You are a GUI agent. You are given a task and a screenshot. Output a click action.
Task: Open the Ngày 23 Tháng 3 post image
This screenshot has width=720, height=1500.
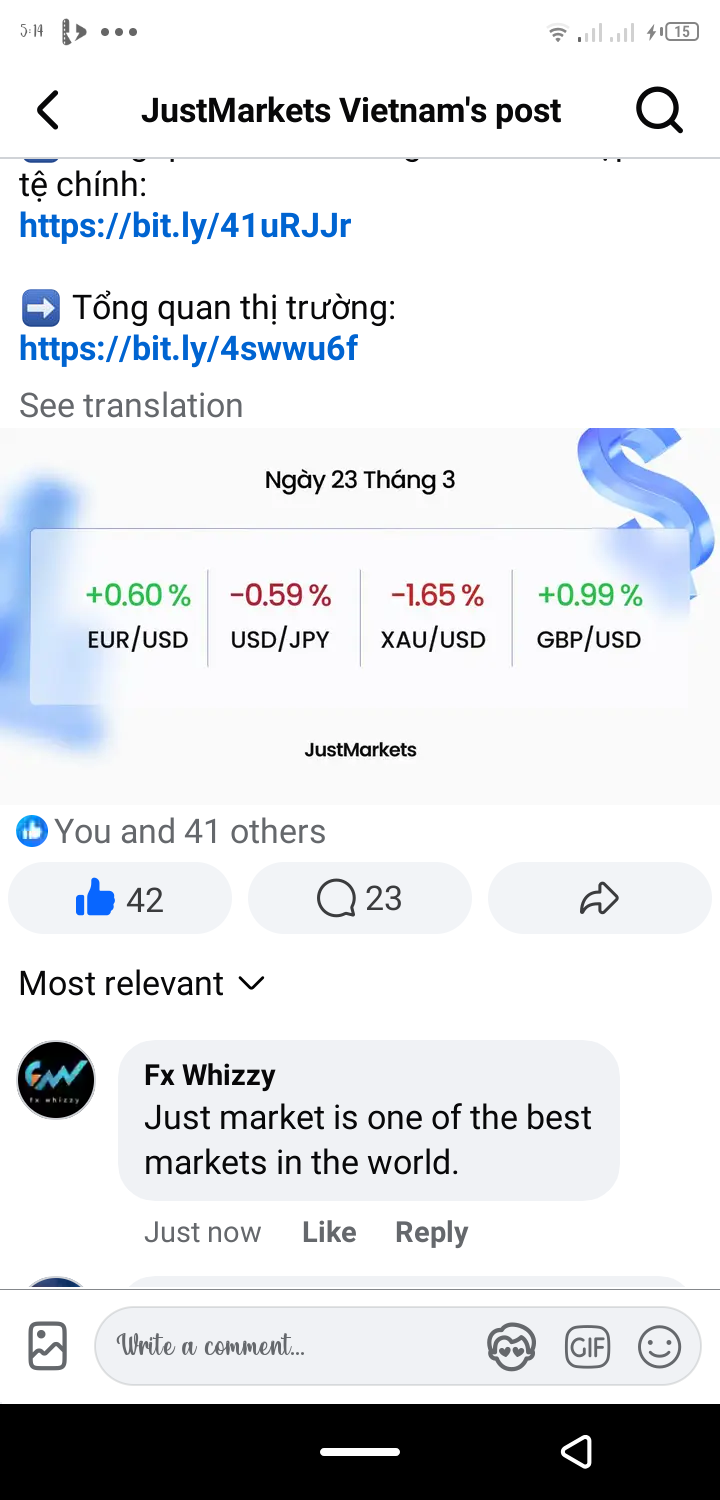pos(360,615)
